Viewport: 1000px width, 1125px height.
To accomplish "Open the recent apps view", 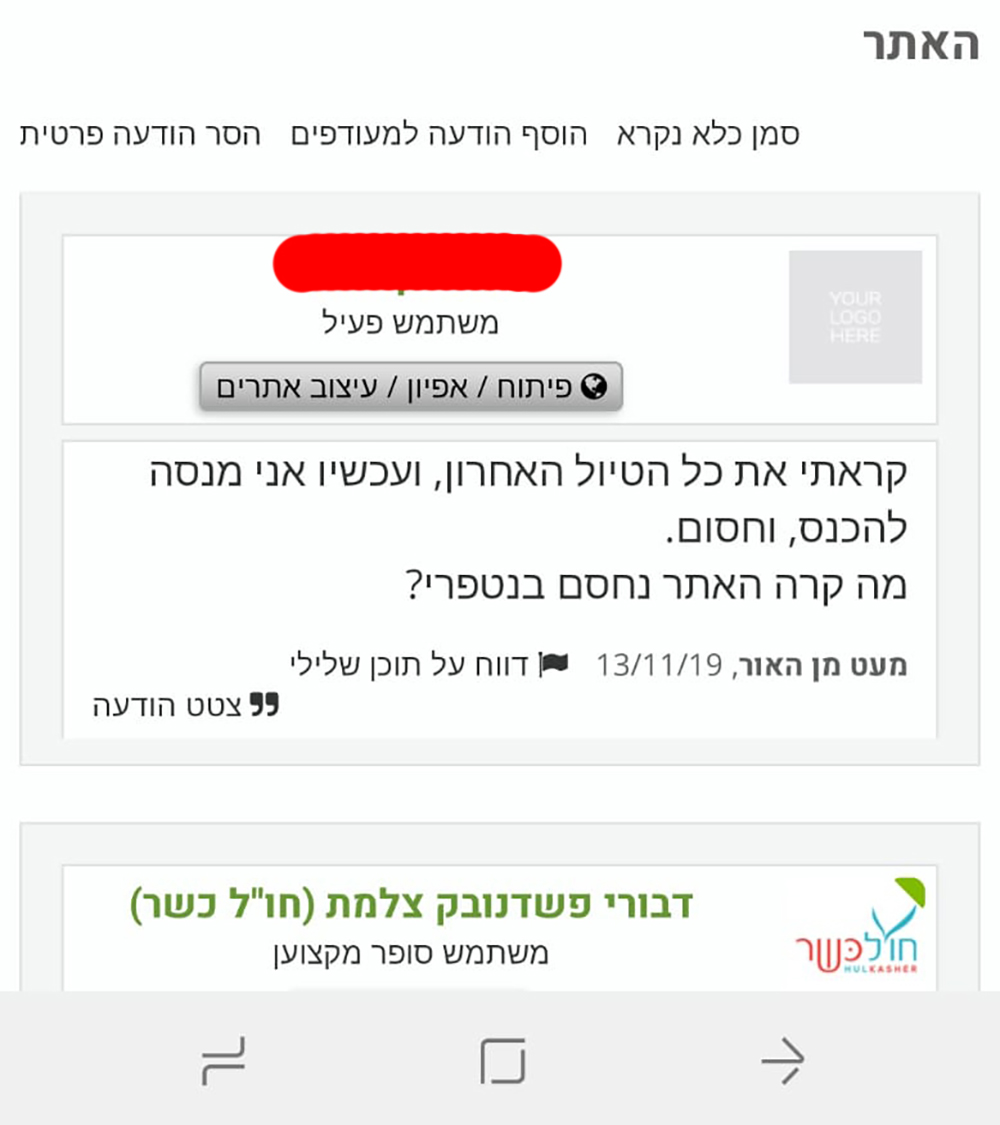I will (223, 1060).
